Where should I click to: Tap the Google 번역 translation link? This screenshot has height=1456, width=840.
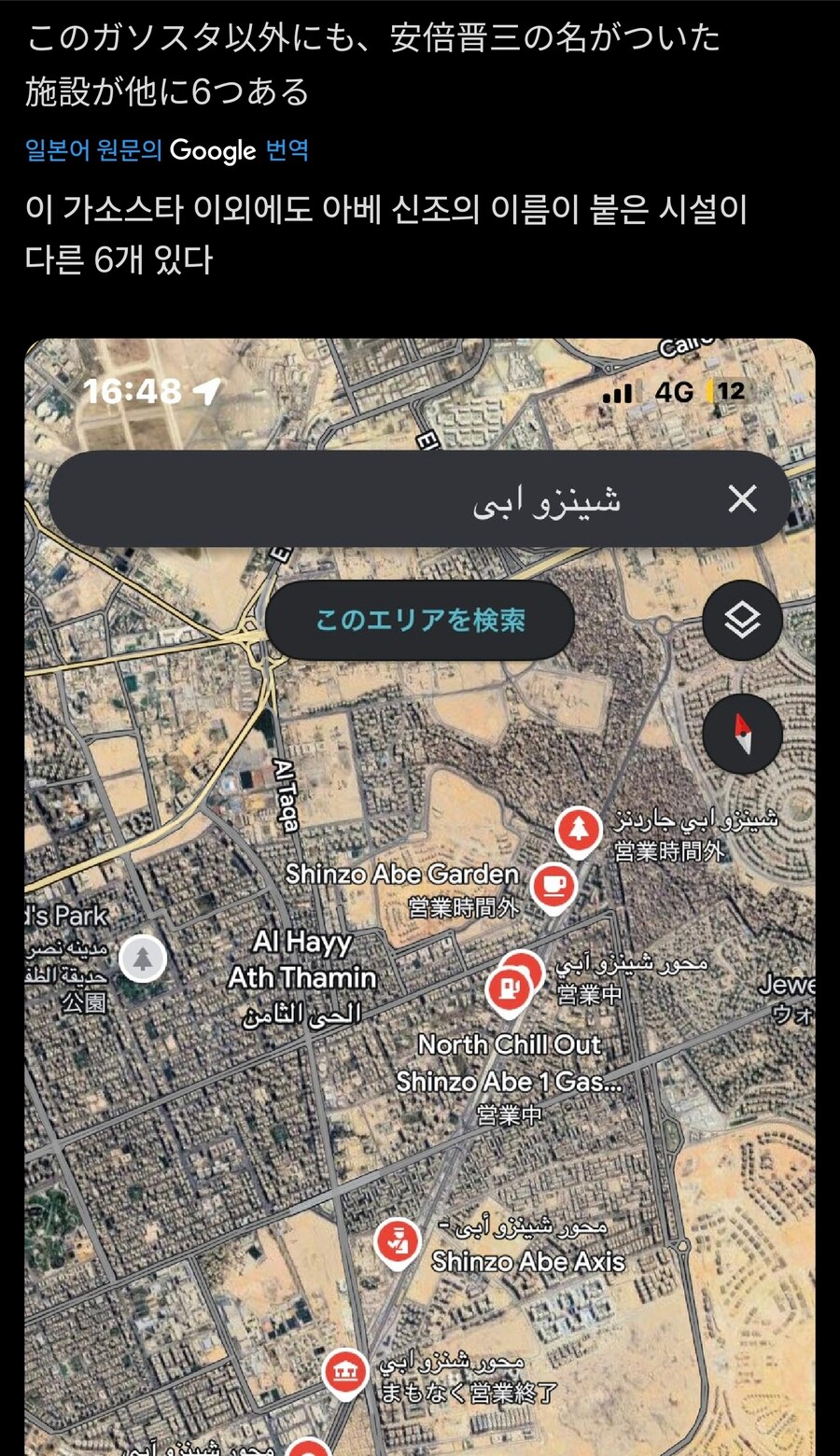pyautogui.click(x=168, y=150)
